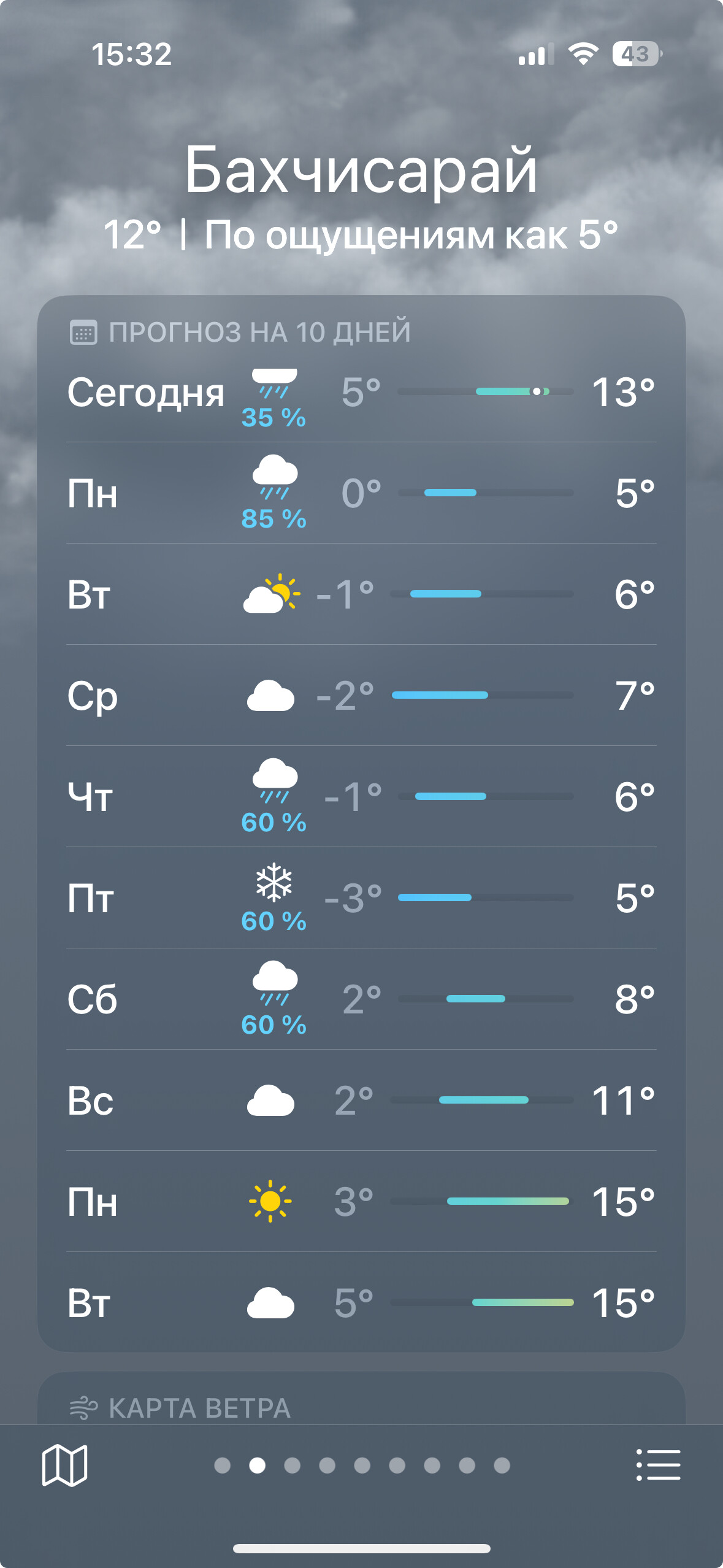Open the saved locations list
This screenshot has width=723, height=1568.
tap(658, 1465)
